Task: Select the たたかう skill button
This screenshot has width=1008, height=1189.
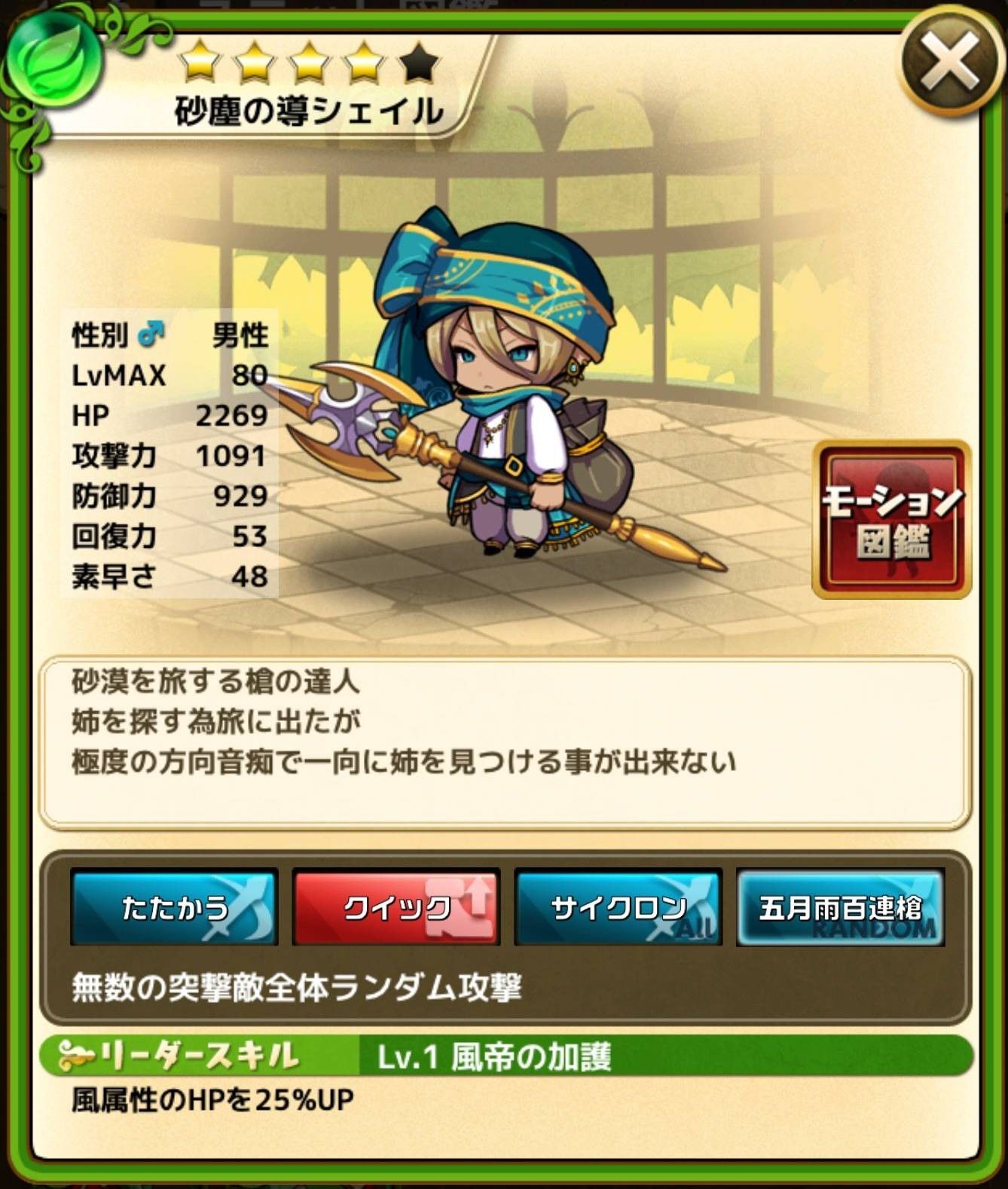Action: (x=175, y=907)
